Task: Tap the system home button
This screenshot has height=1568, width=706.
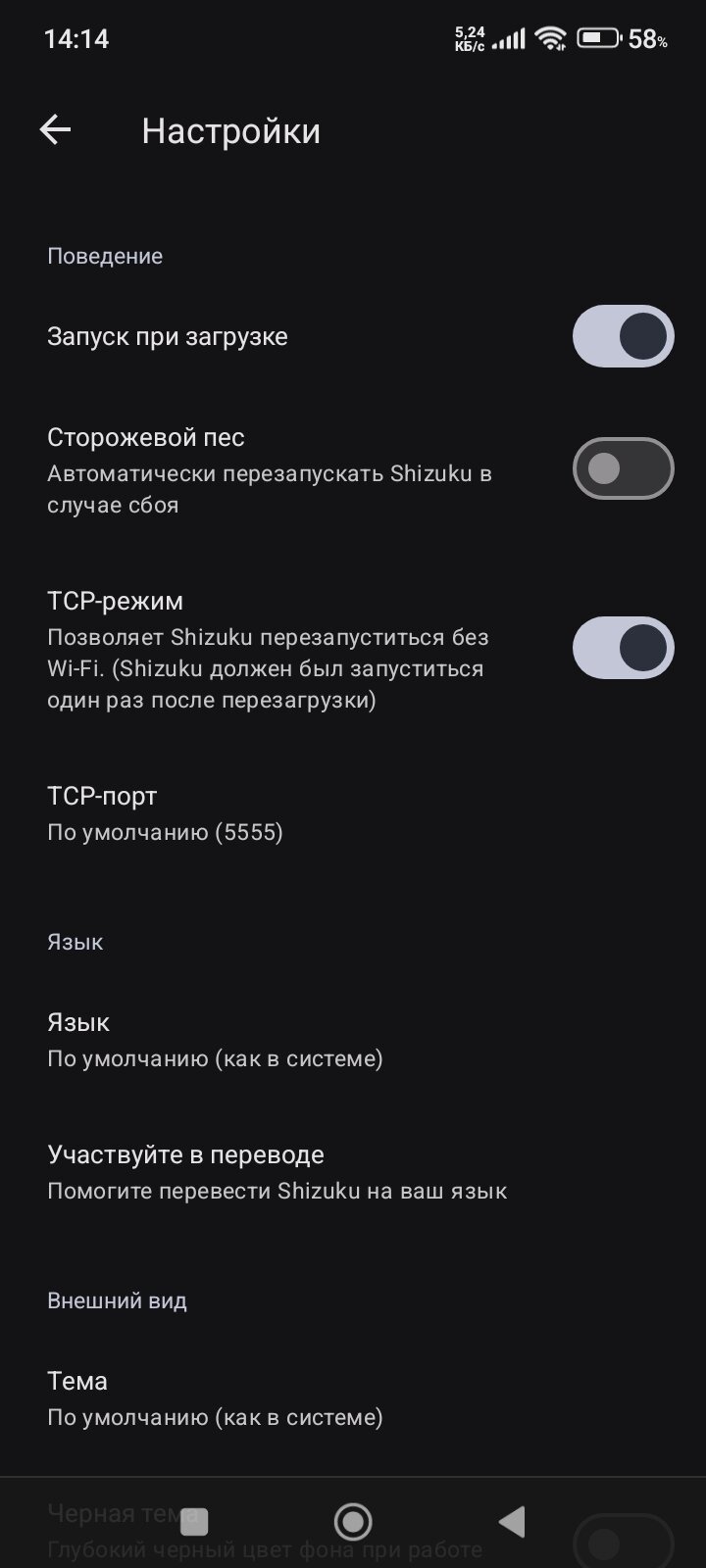Action: coord(353,1521)
